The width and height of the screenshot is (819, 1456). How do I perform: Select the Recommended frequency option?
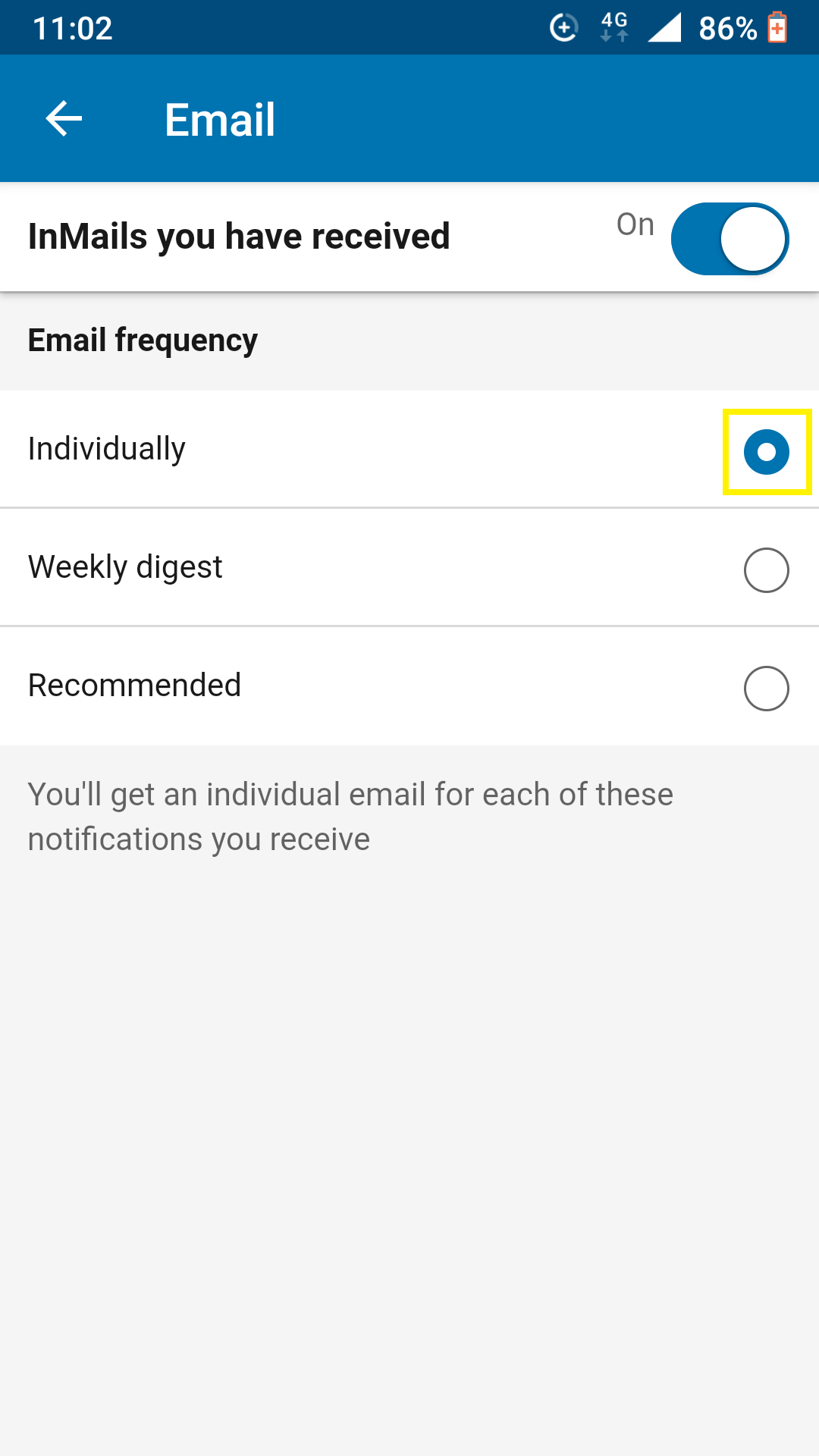[x=766, y=689]
